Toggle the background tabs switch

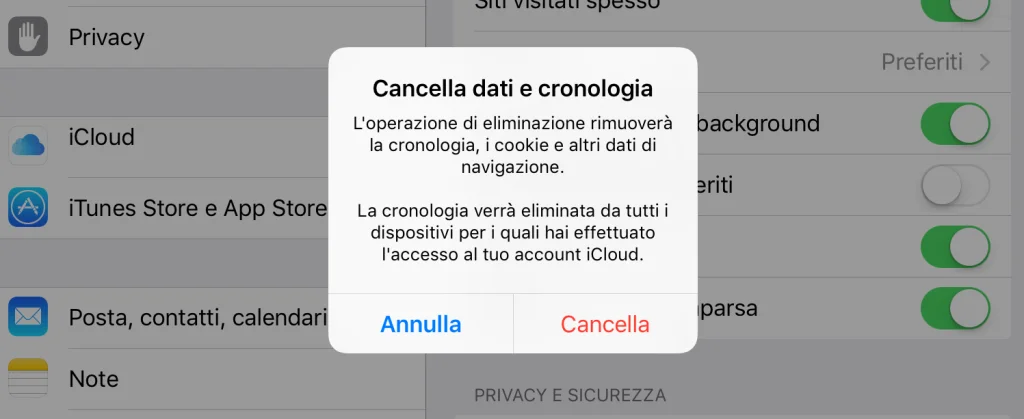[x=953, y=125]
